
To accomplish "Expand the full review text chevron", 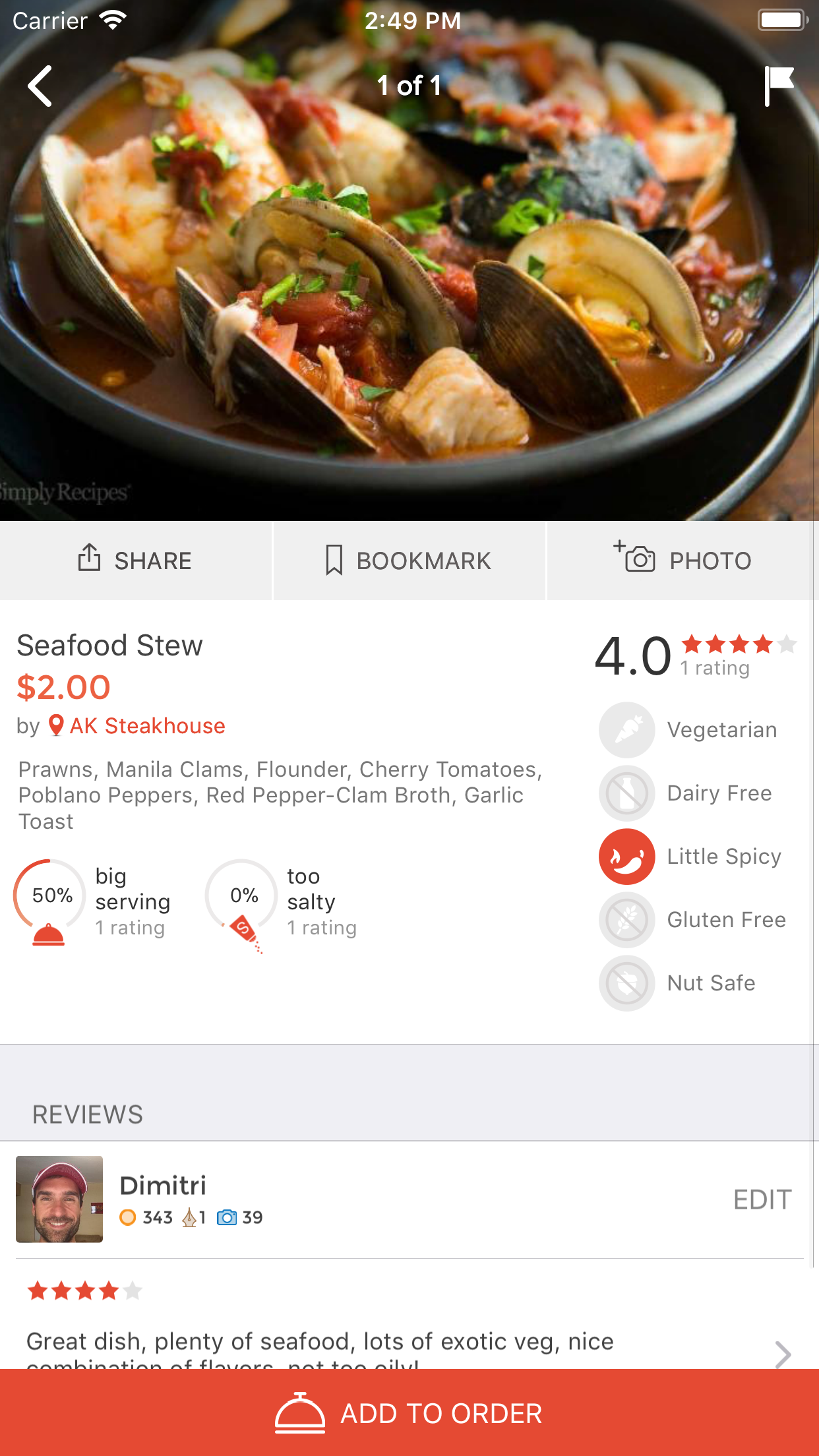I will click(x=783, y=1353).
